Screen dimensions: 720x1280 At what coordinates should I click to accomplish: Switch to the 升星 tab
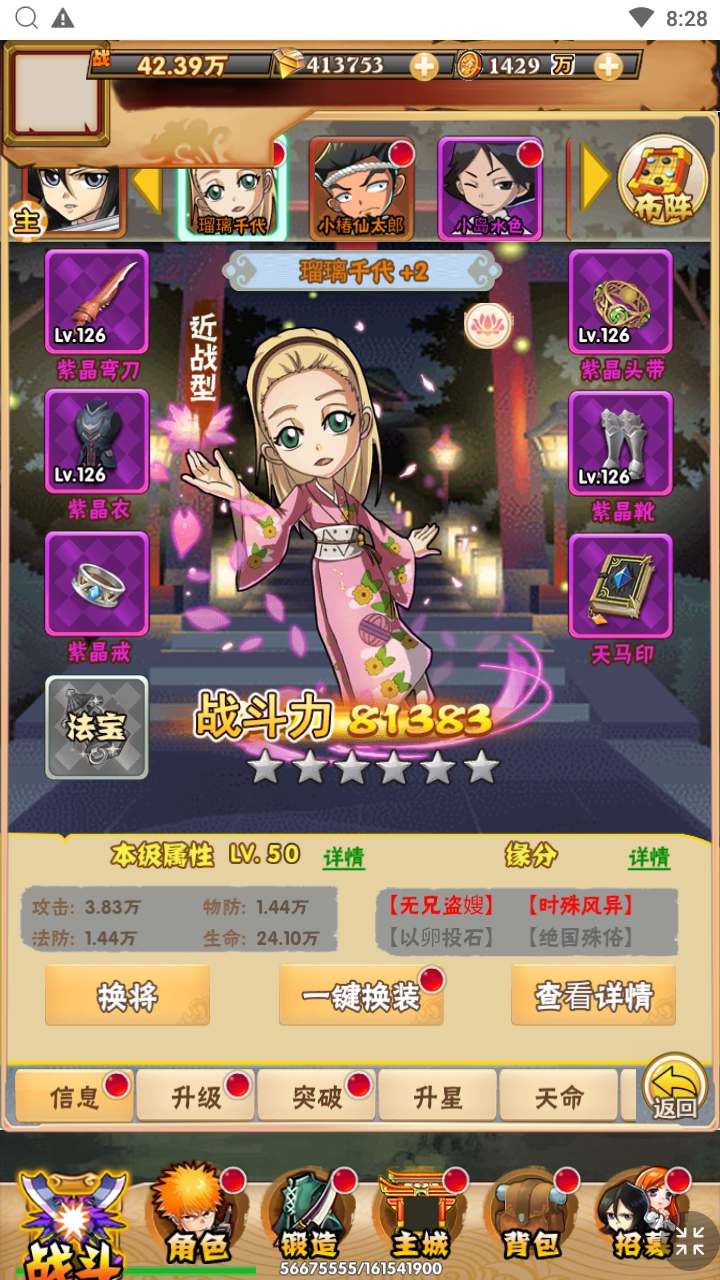coord(438,1096)
